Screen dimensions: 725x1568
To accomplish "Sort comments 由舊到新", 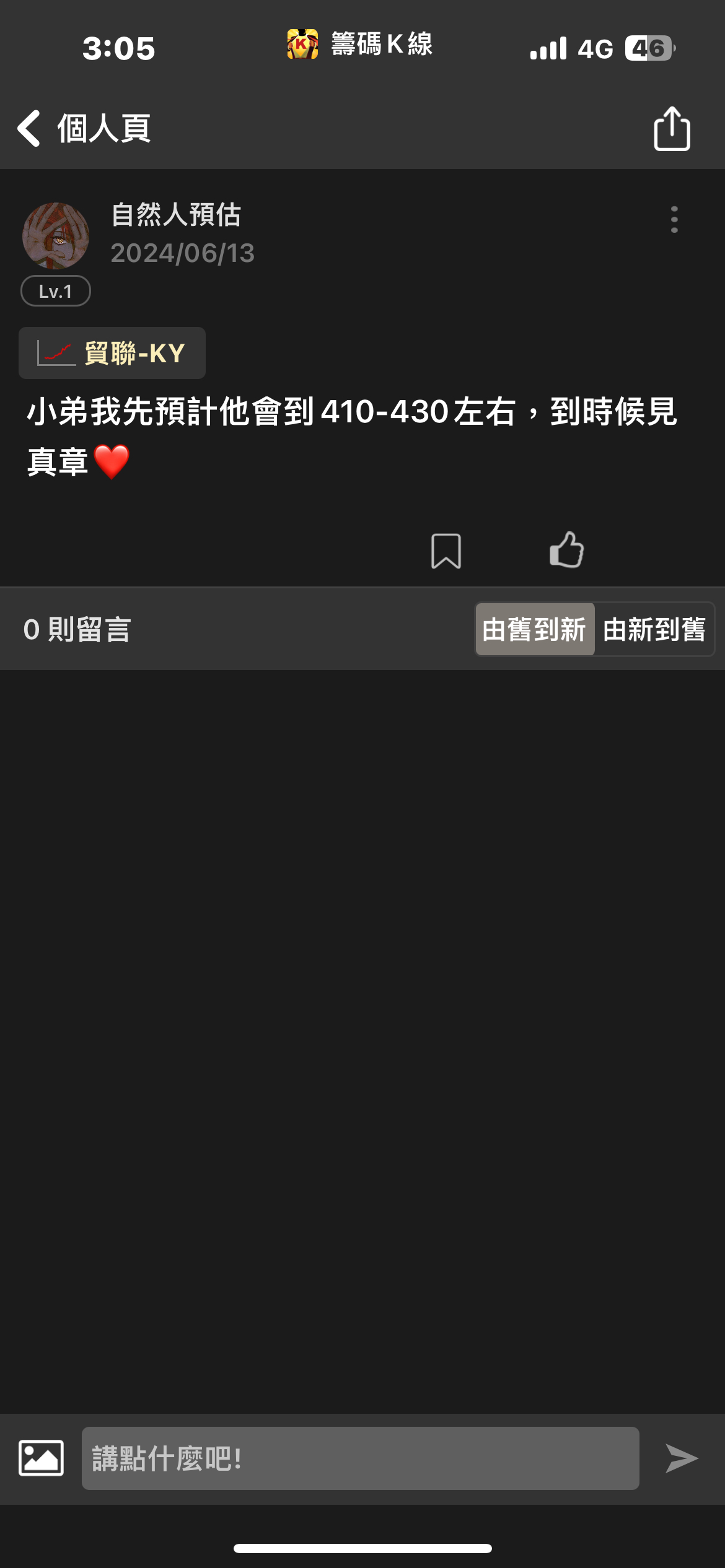I will pyautogui.click(x=534, y=629).
